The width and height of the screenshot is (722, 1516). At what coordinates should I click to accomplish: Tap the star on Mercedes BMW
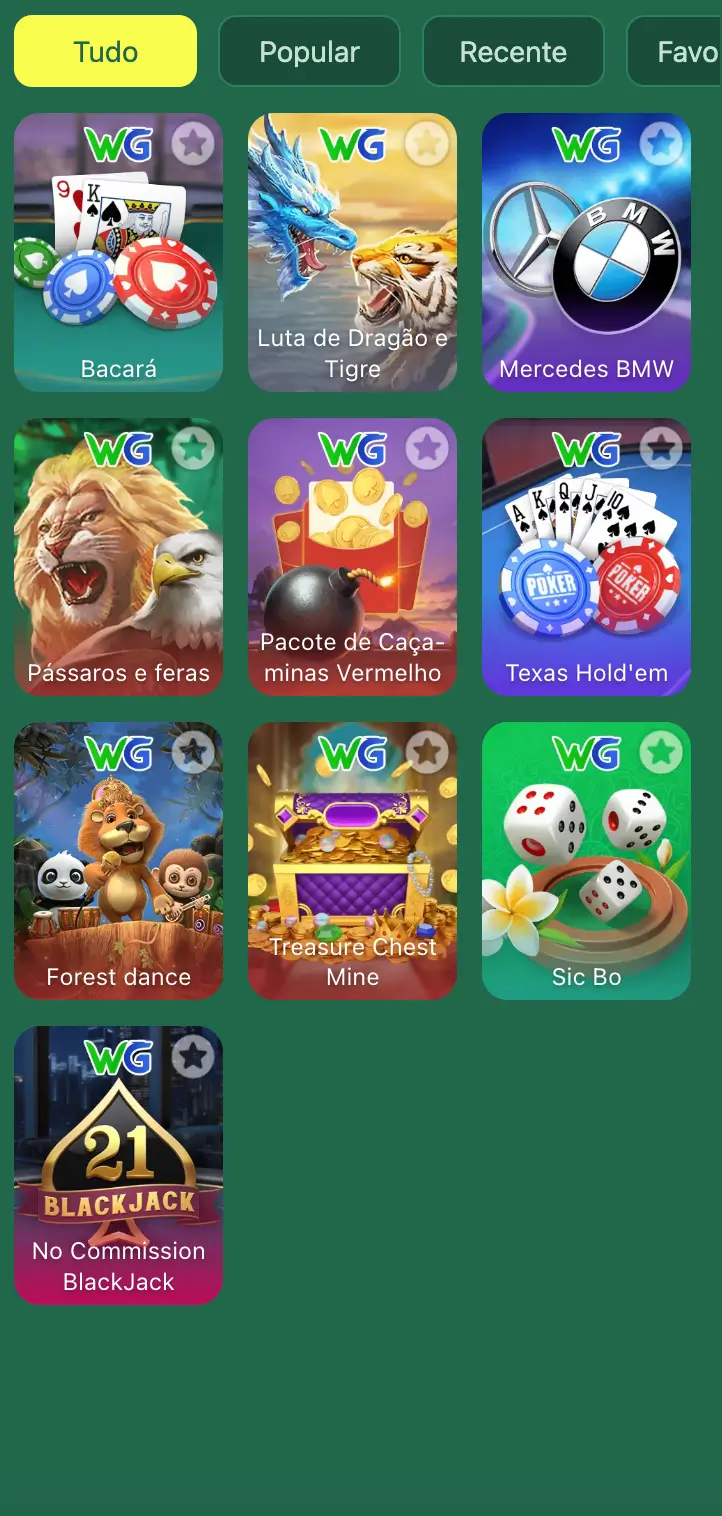coord(661,144)
